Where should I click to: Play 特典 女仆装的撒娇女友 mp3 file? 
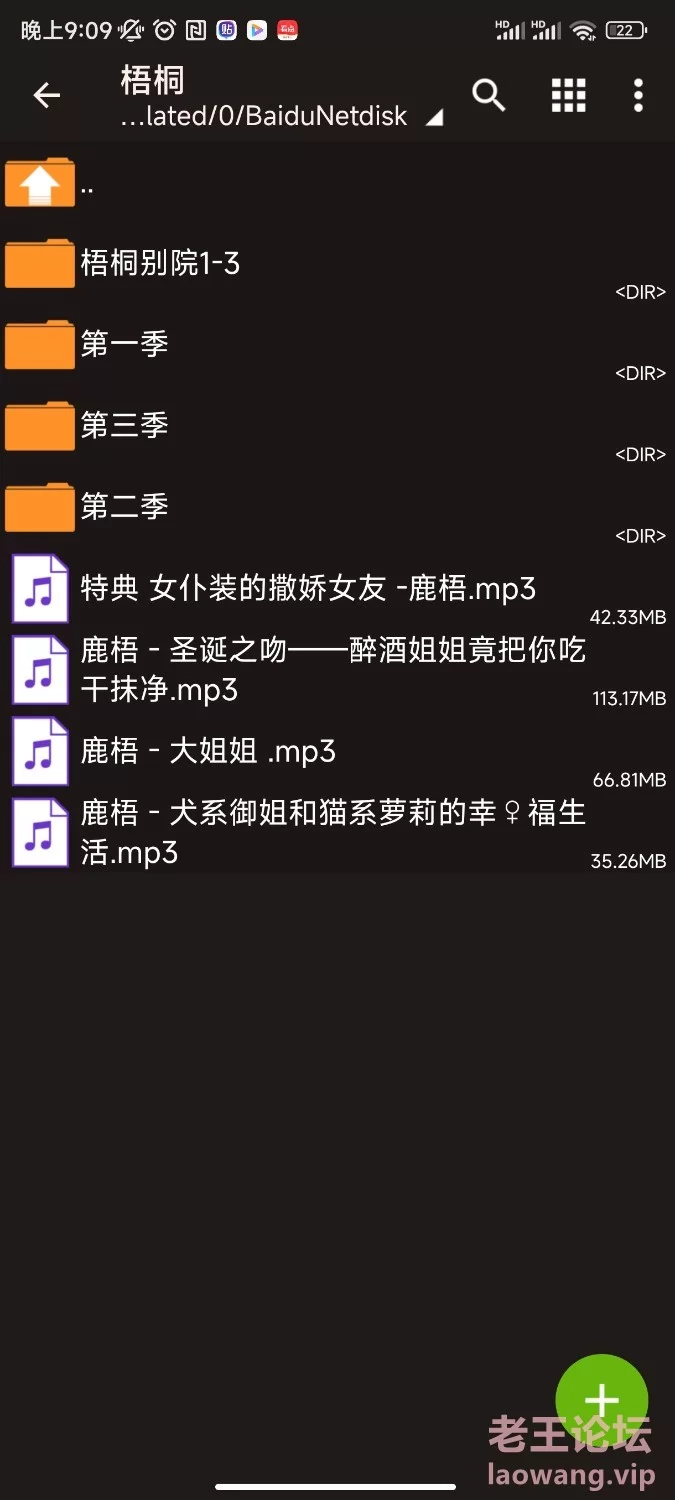pos(337,589)
